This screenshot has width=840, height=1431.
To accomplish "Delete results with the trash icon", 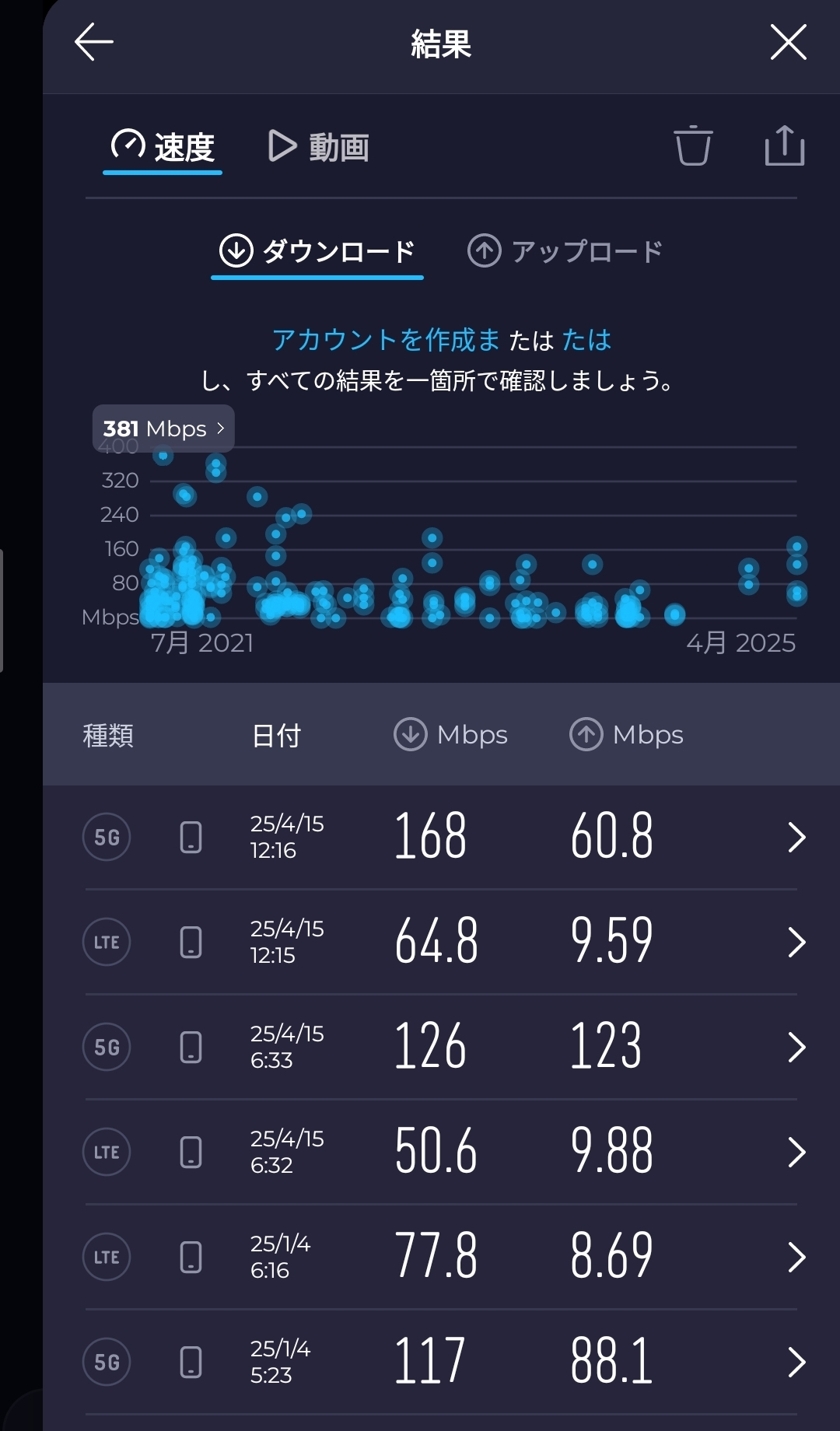I will click(x=692, y=145).
